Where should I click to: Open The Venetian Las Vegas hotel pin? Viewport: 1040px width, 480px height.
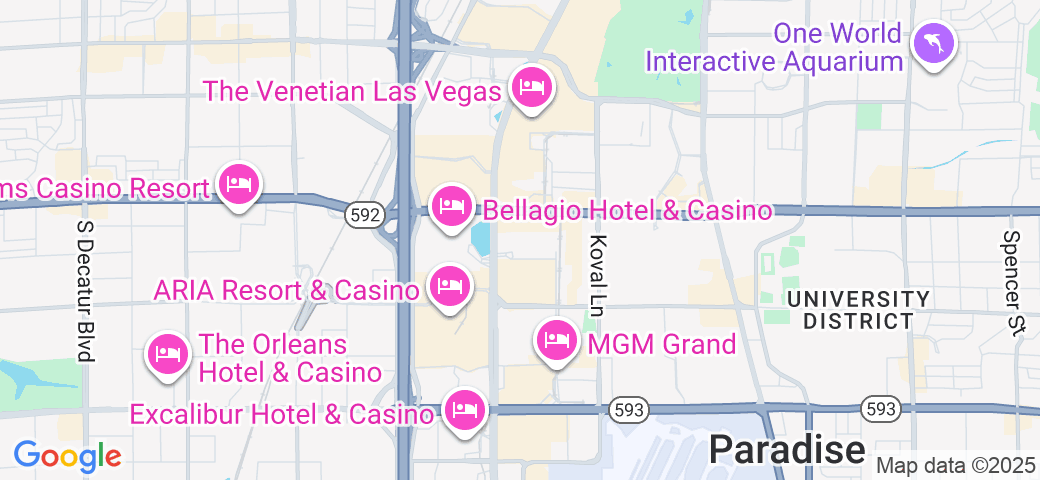[x=531, y=88]
